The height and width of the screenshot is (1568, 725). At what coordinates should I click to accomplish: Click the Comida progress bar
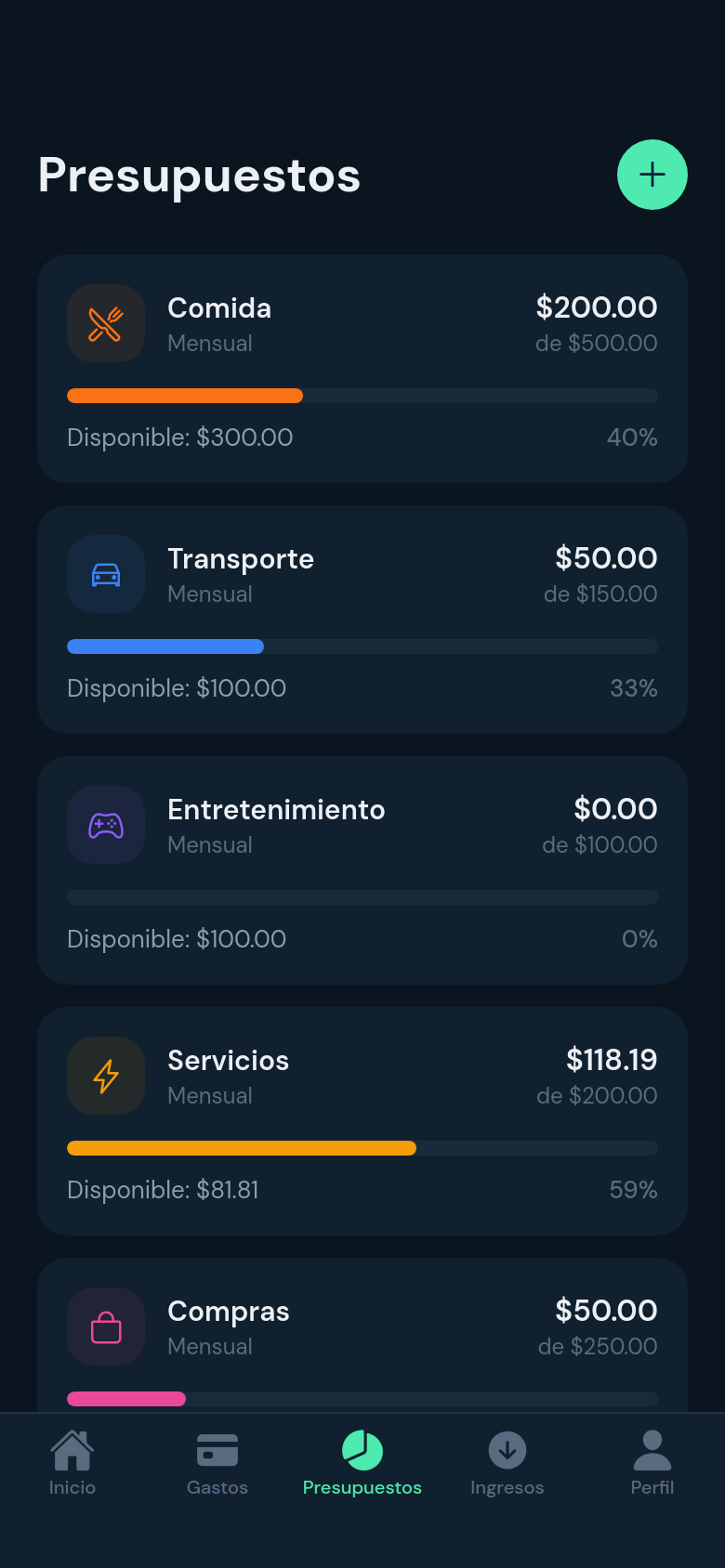click(362, 395)
